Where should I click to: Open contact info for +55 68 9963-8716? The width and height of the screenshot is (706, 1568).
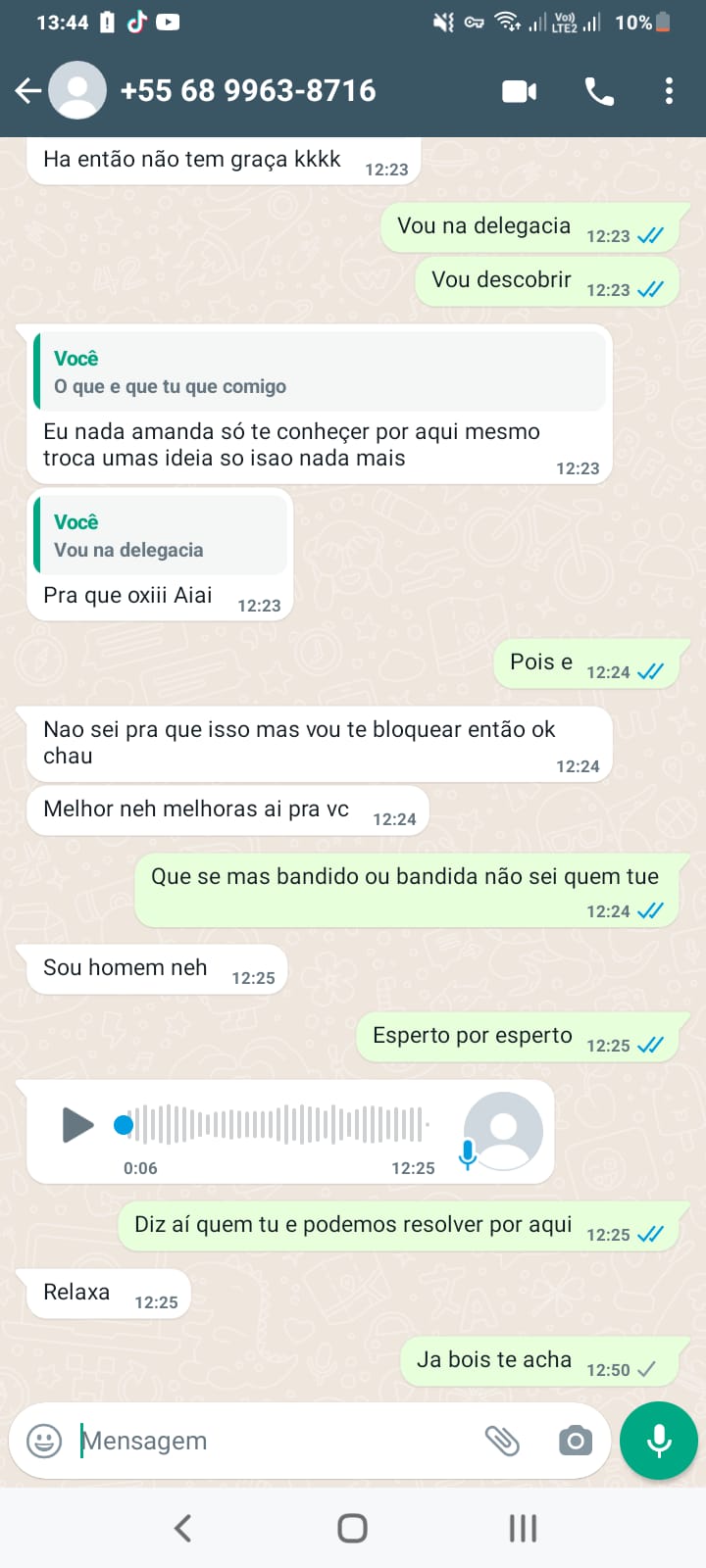[x=247, y=91]
